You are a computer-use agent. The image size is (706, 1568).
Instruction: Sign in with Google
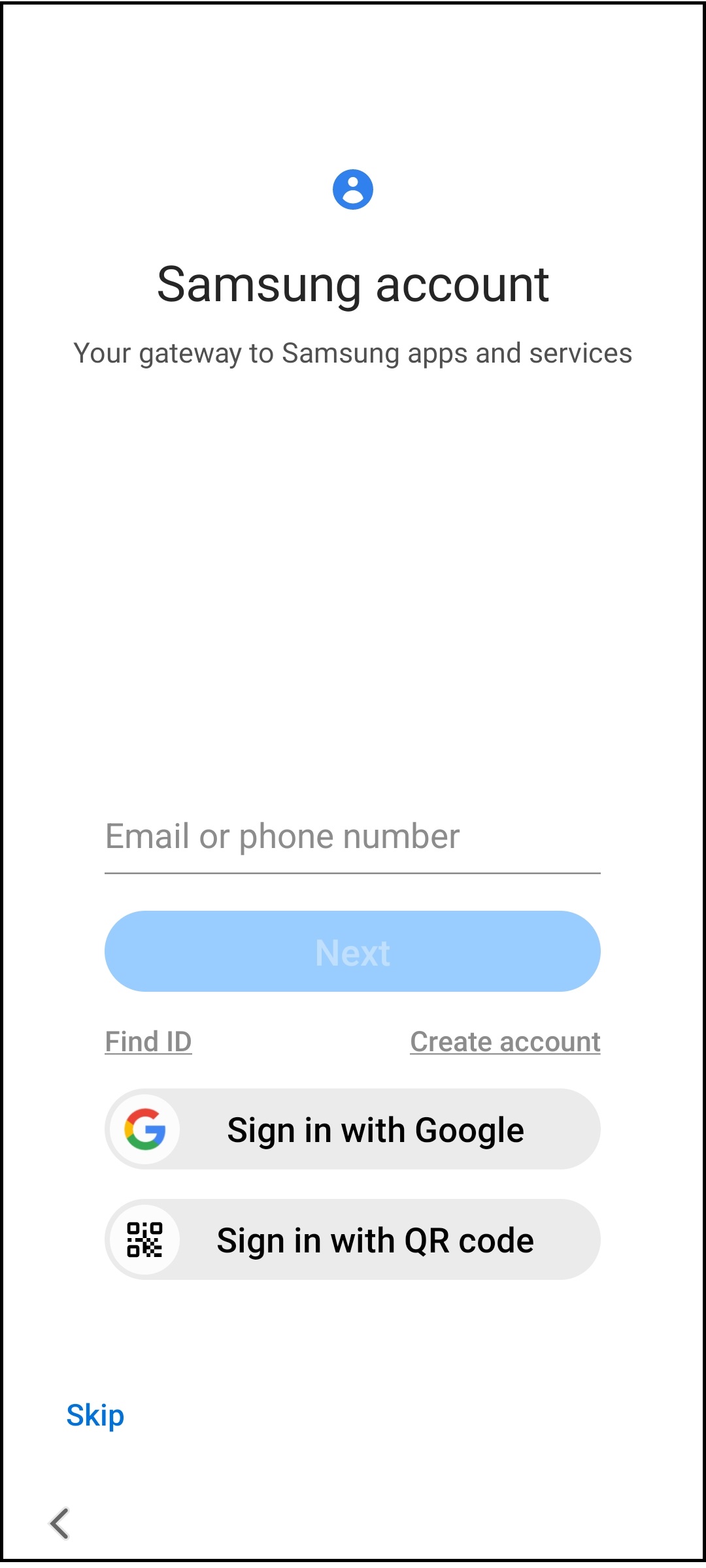pyautogui.click(x=352, y=1129)
